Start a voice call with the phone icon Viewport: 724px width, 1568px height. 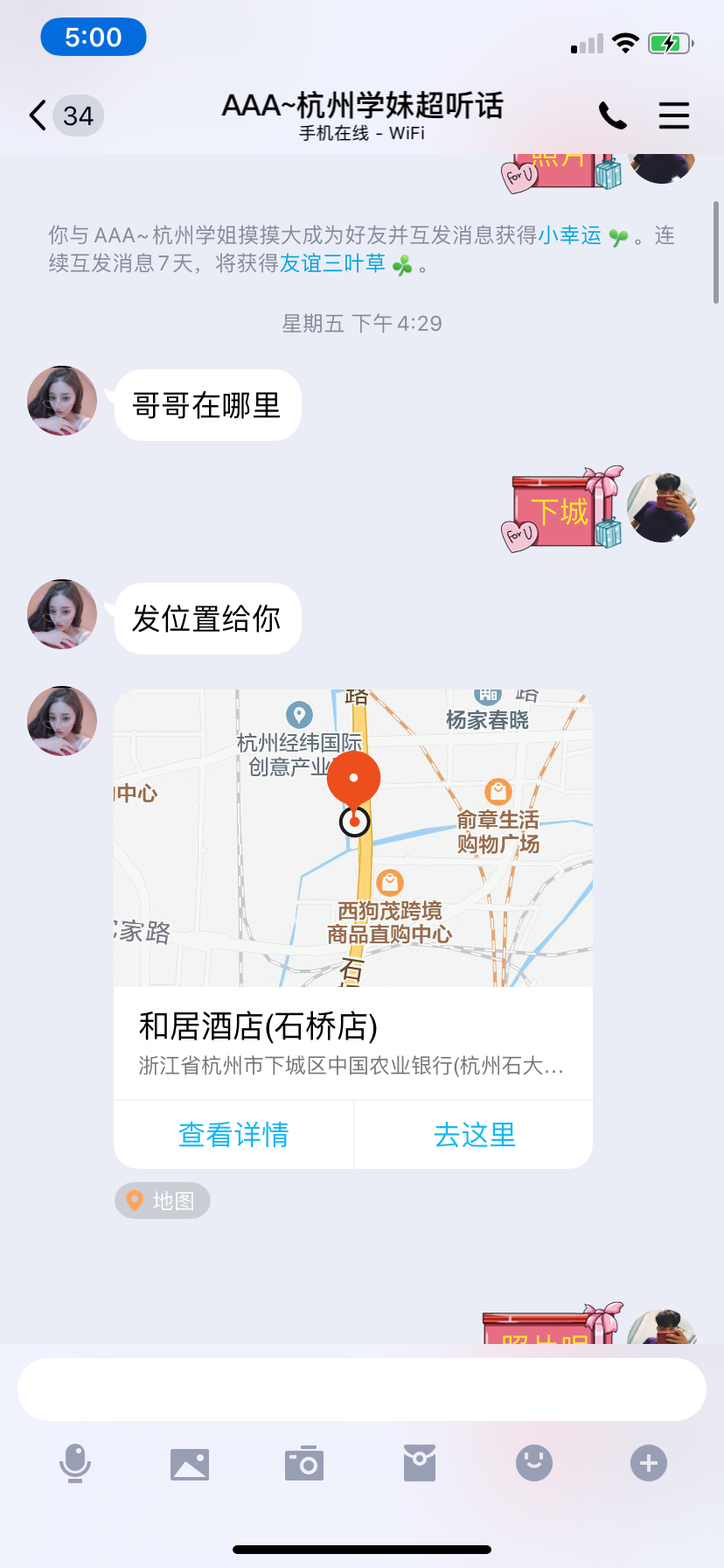pyautogui.click(x=613, y=115)
